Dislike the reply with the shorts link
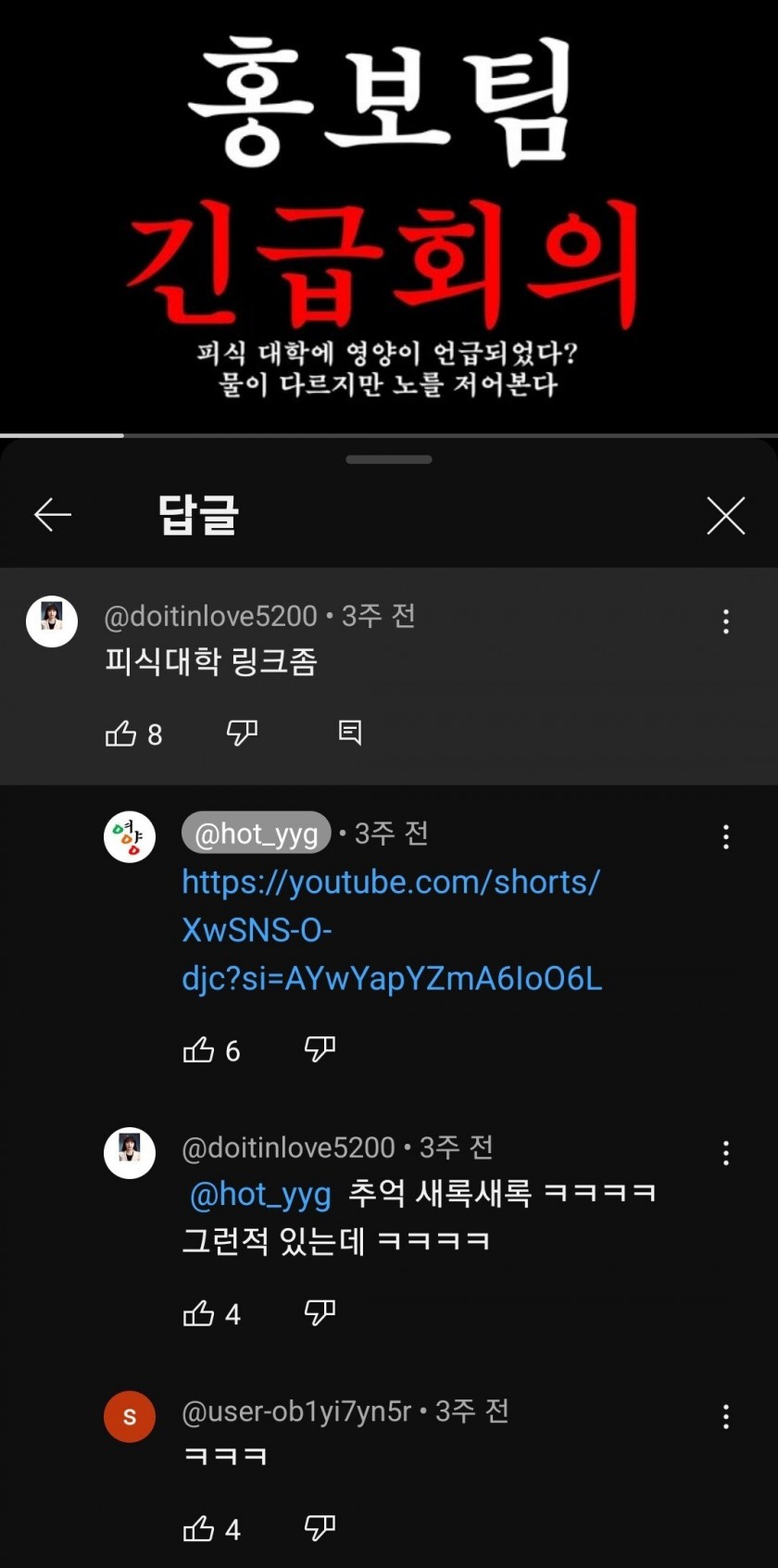Viewport: 778px width, 1568px height. click(320, 1050)
